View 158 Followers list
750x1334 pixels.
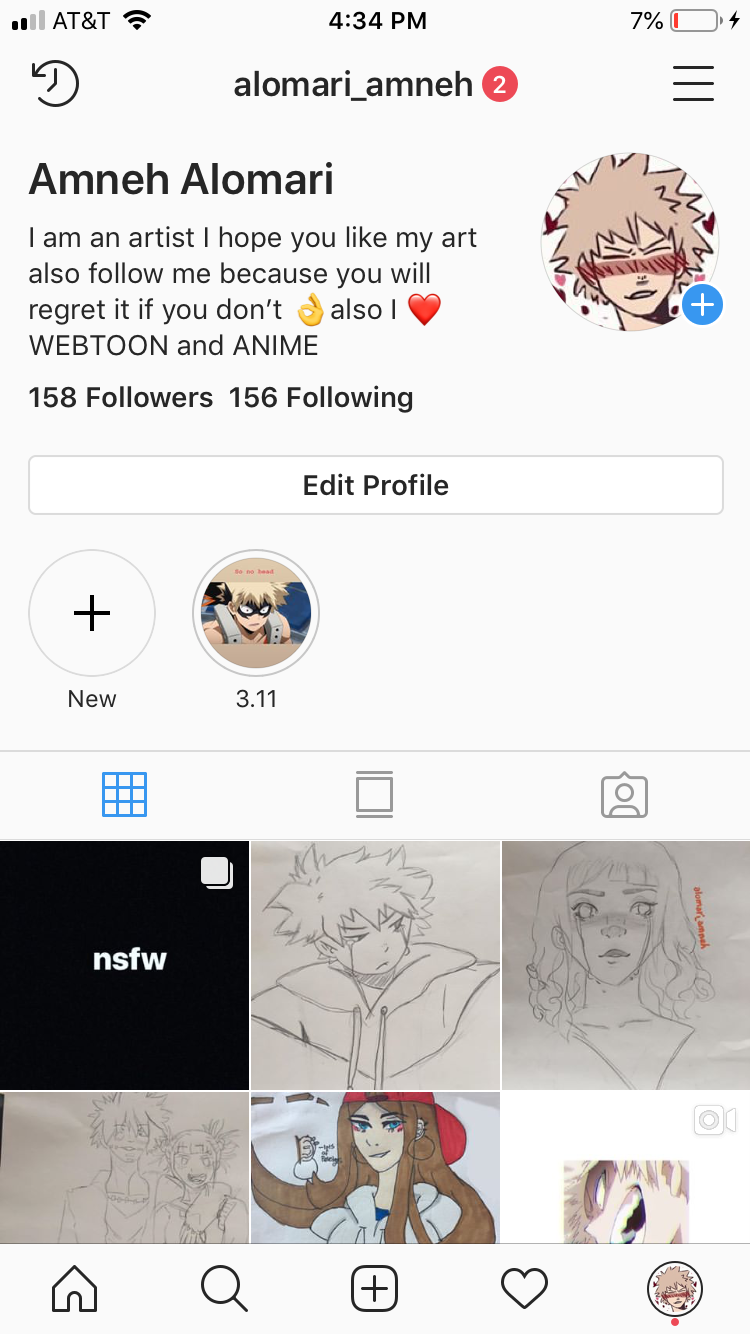121,398
